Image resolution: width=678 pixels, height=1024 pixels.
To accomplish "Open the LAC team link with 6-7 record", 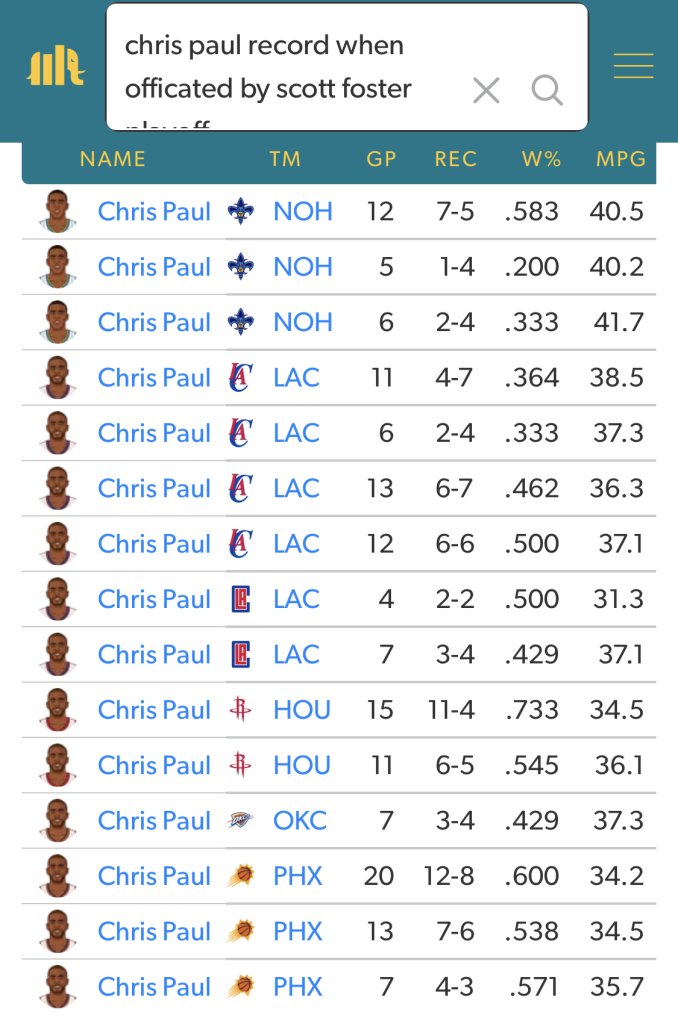I will [x=296, y=488].
